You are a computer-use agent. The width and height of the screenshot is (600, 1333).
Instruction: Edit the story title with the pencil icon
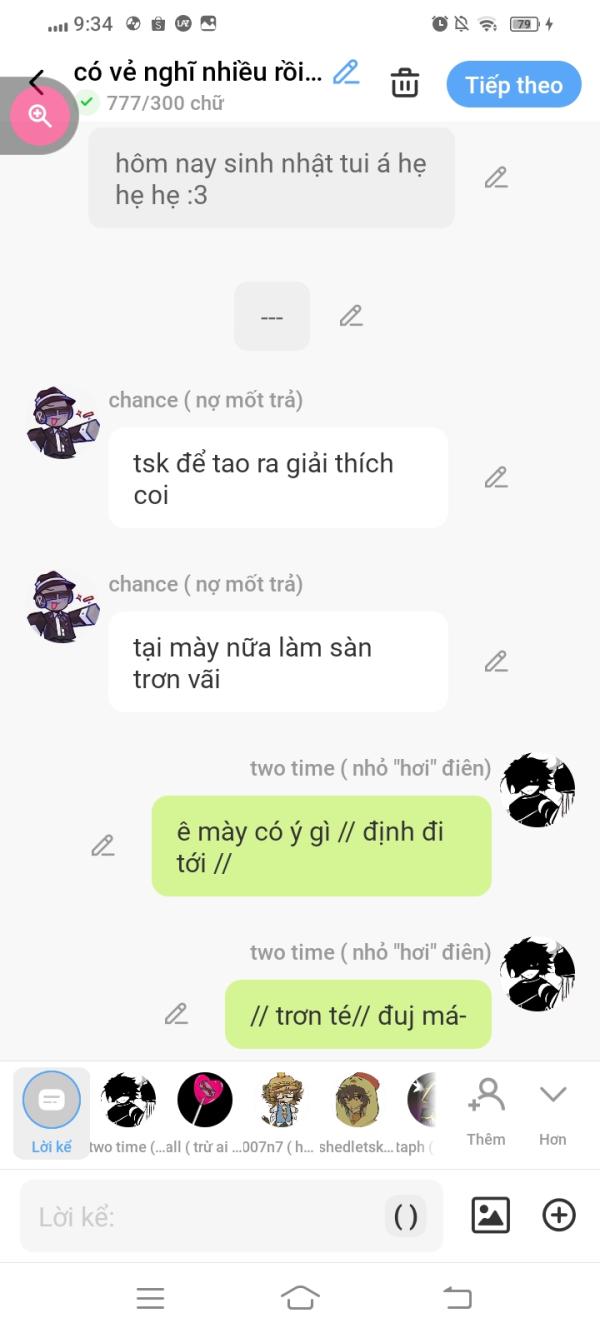point(346,72)
